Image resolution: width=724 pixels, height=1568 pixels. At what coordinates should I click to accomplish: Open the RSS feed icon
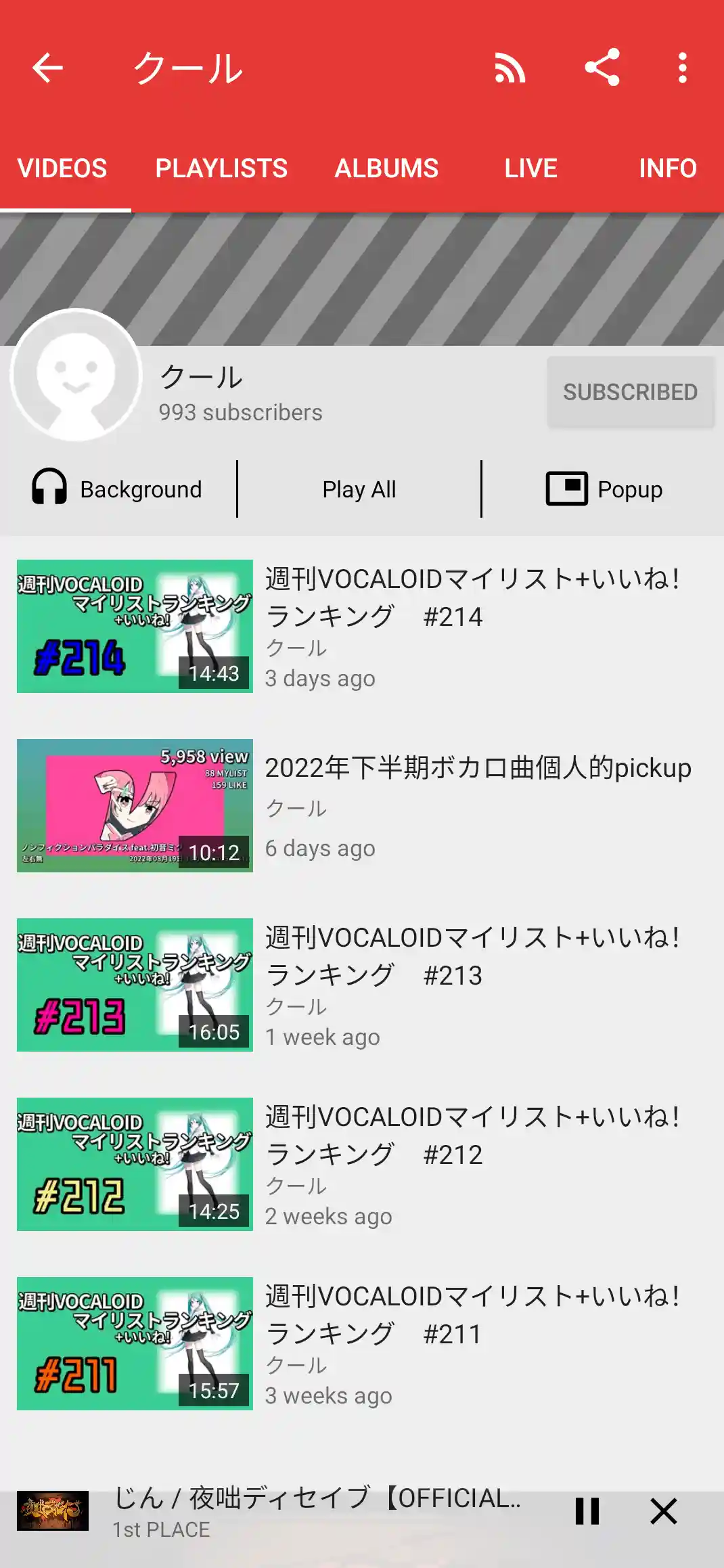tap(510, 68)
